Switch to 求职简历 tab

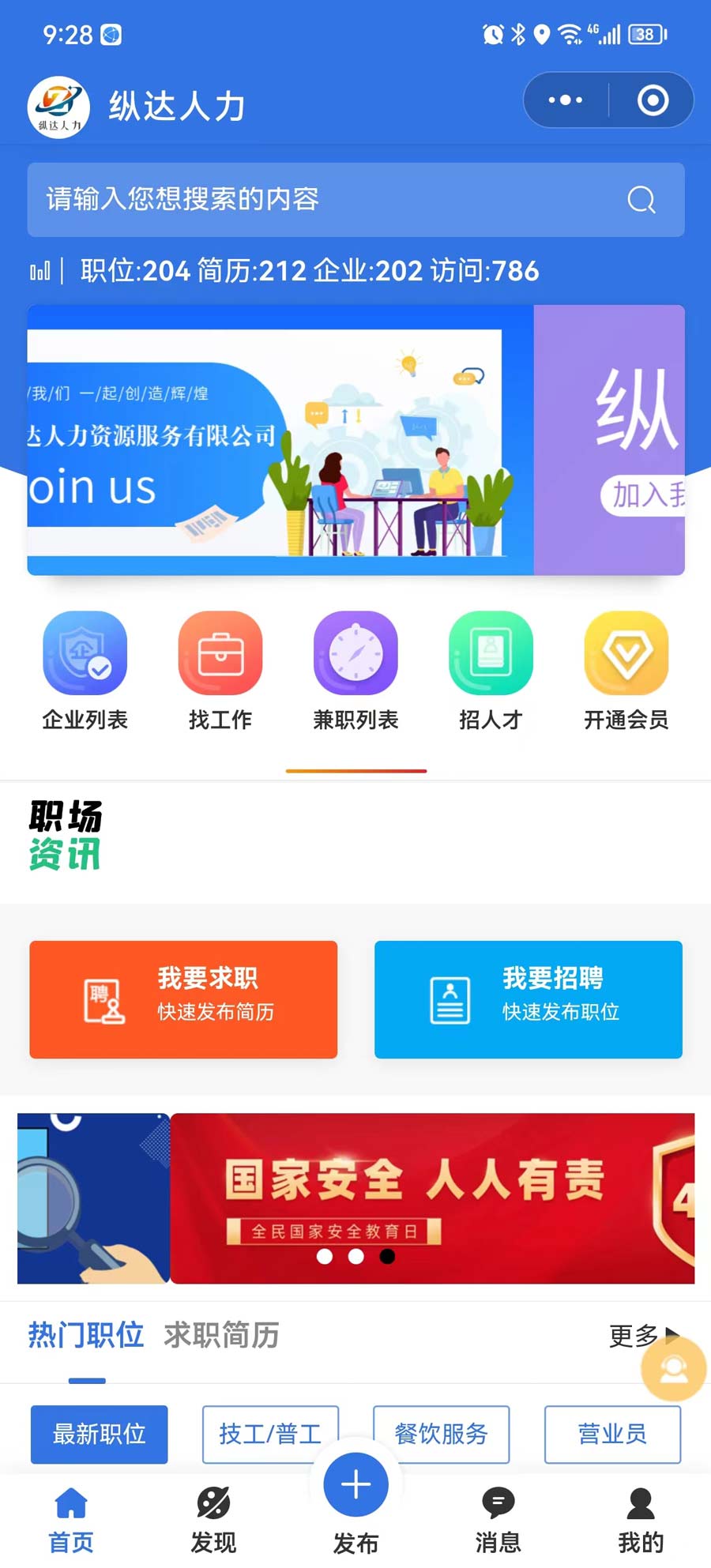pos(221,1336)
